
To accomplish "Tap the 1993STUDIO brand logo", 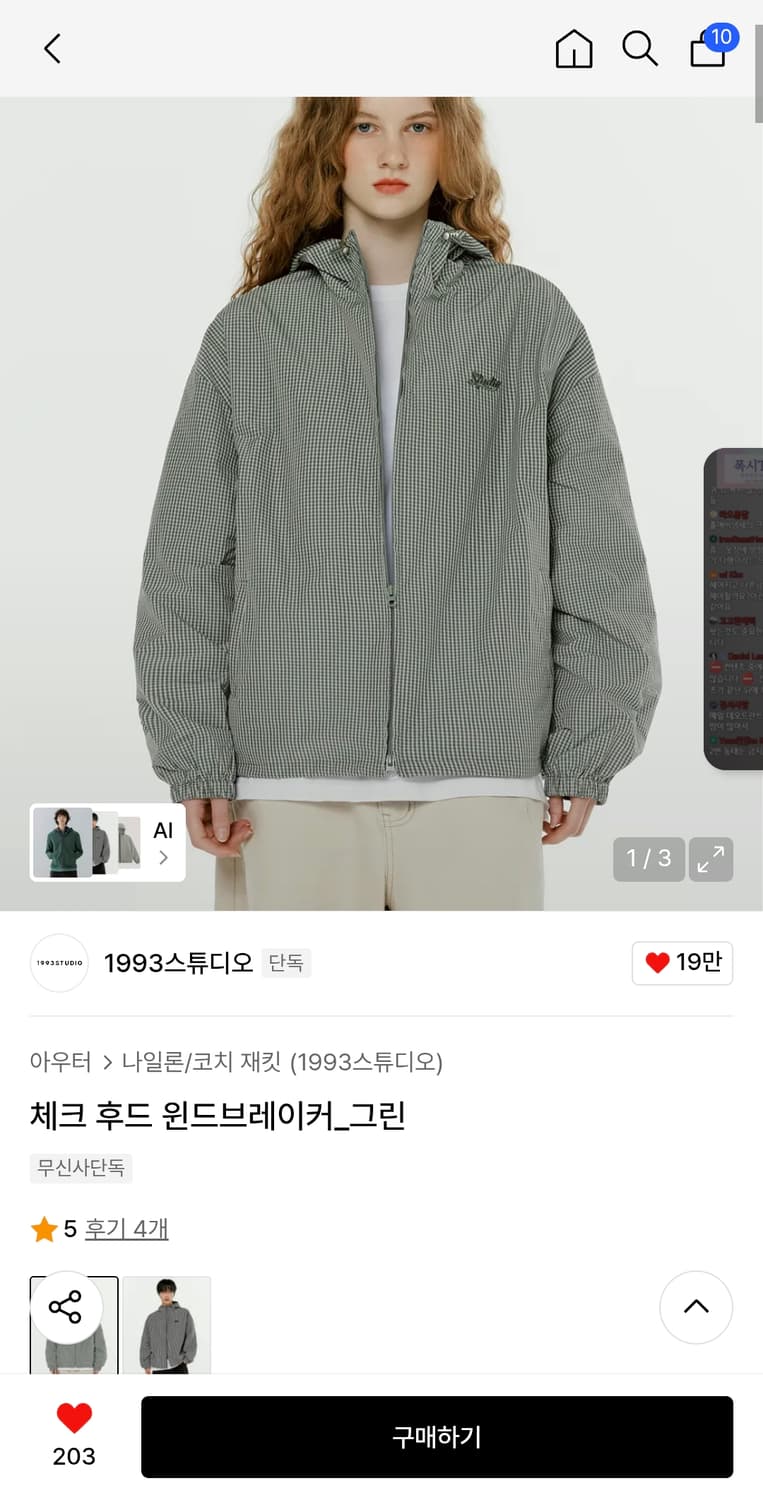I will click(x=58, y=962).
